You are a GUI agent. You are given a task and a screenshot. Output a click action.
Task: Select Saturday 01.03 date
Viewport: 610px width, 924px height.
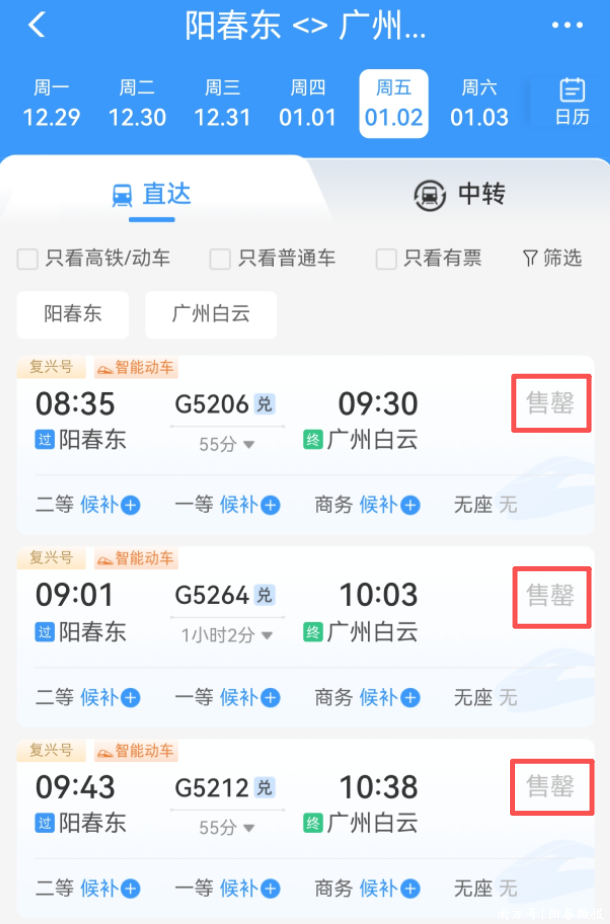click(x=479, y=104)
